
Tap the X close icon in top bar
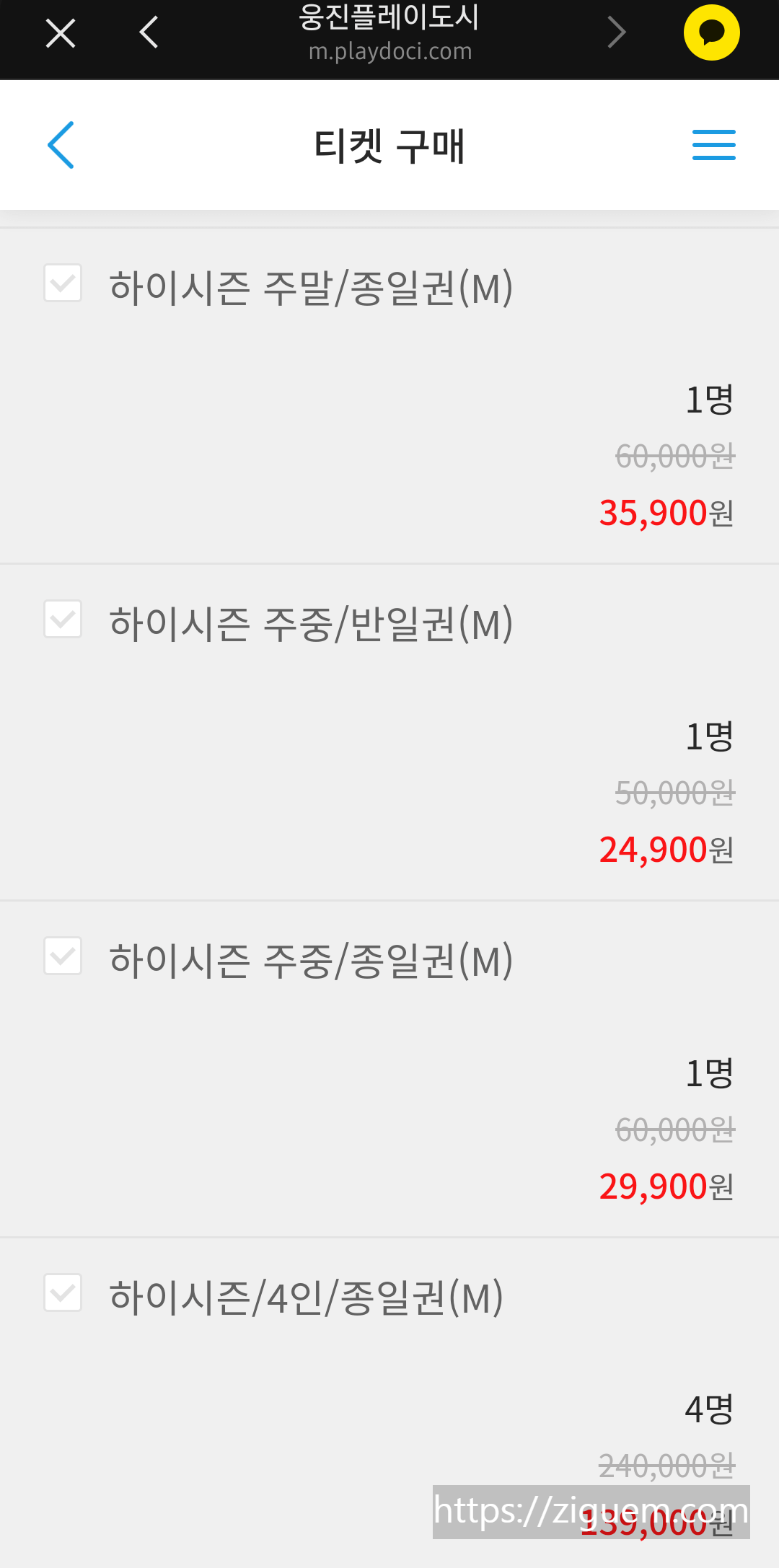click(60, 32)
